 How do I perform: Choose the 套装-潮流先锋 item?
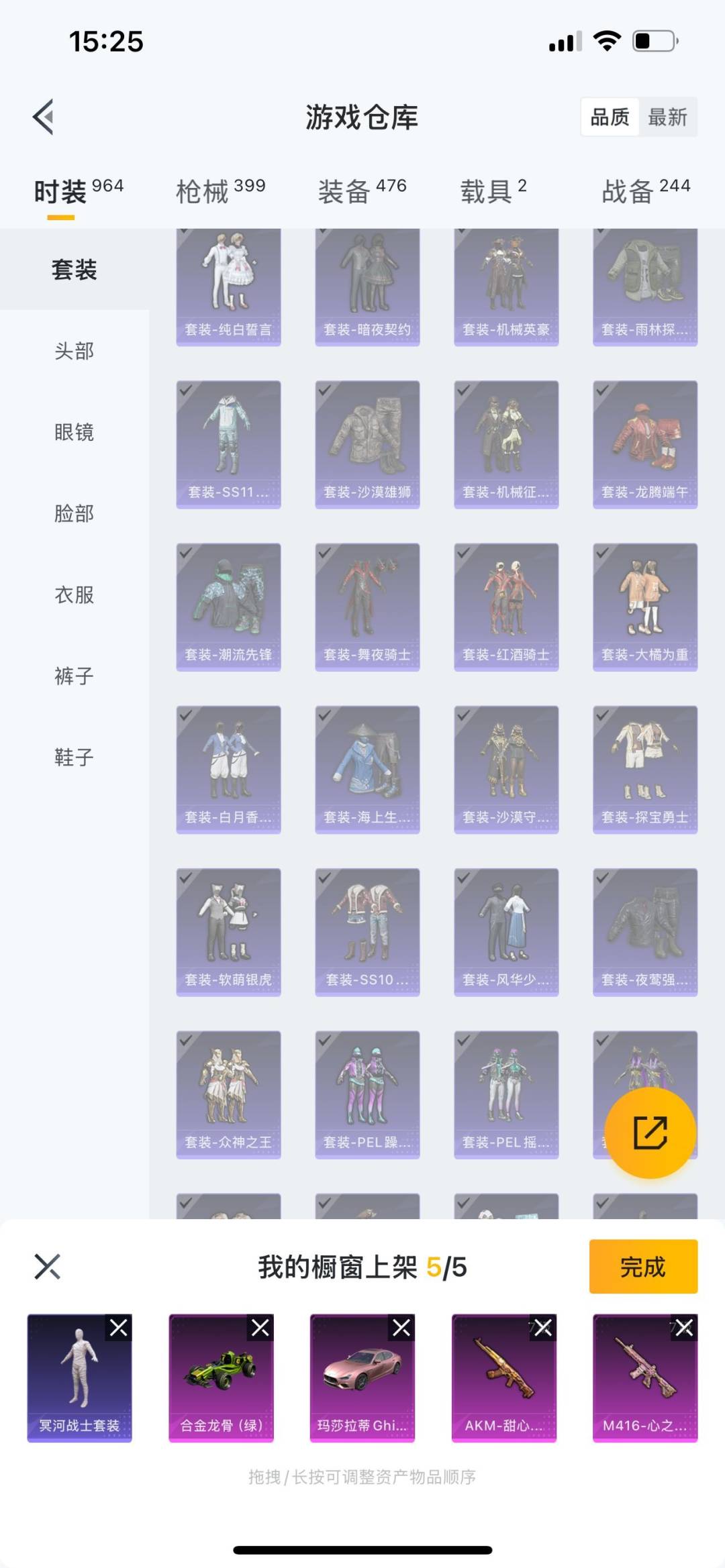coord(228,607)
